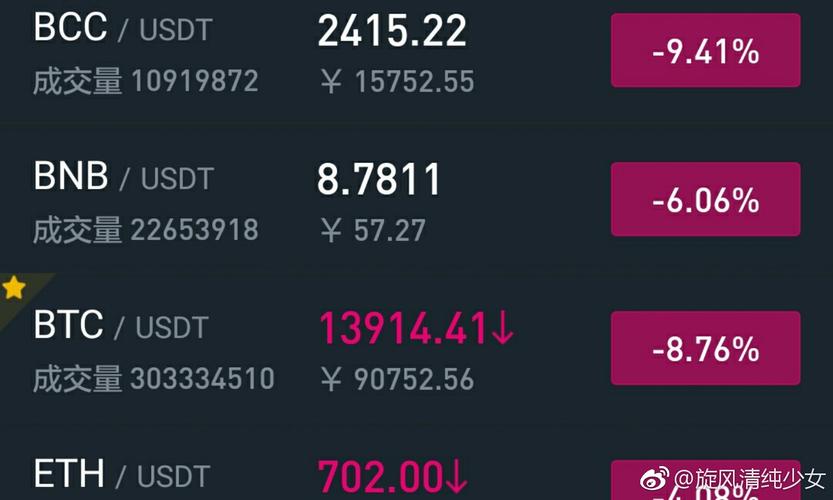Tap the -6.06% change button for BNB
The image size is (833, 500).
coord(705,200)
